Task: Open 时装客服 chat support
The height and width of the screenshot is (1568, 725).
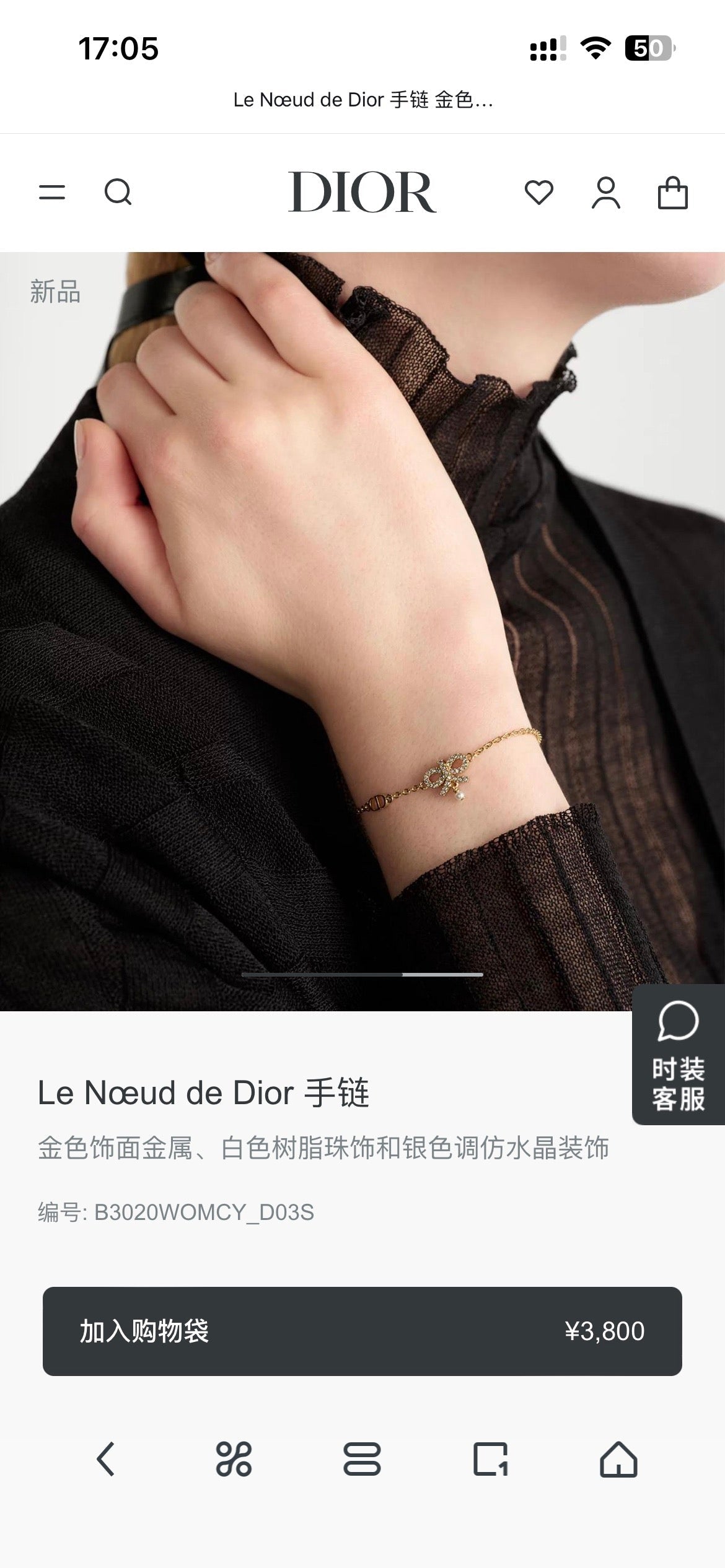Action: (x=679, y=1055)
